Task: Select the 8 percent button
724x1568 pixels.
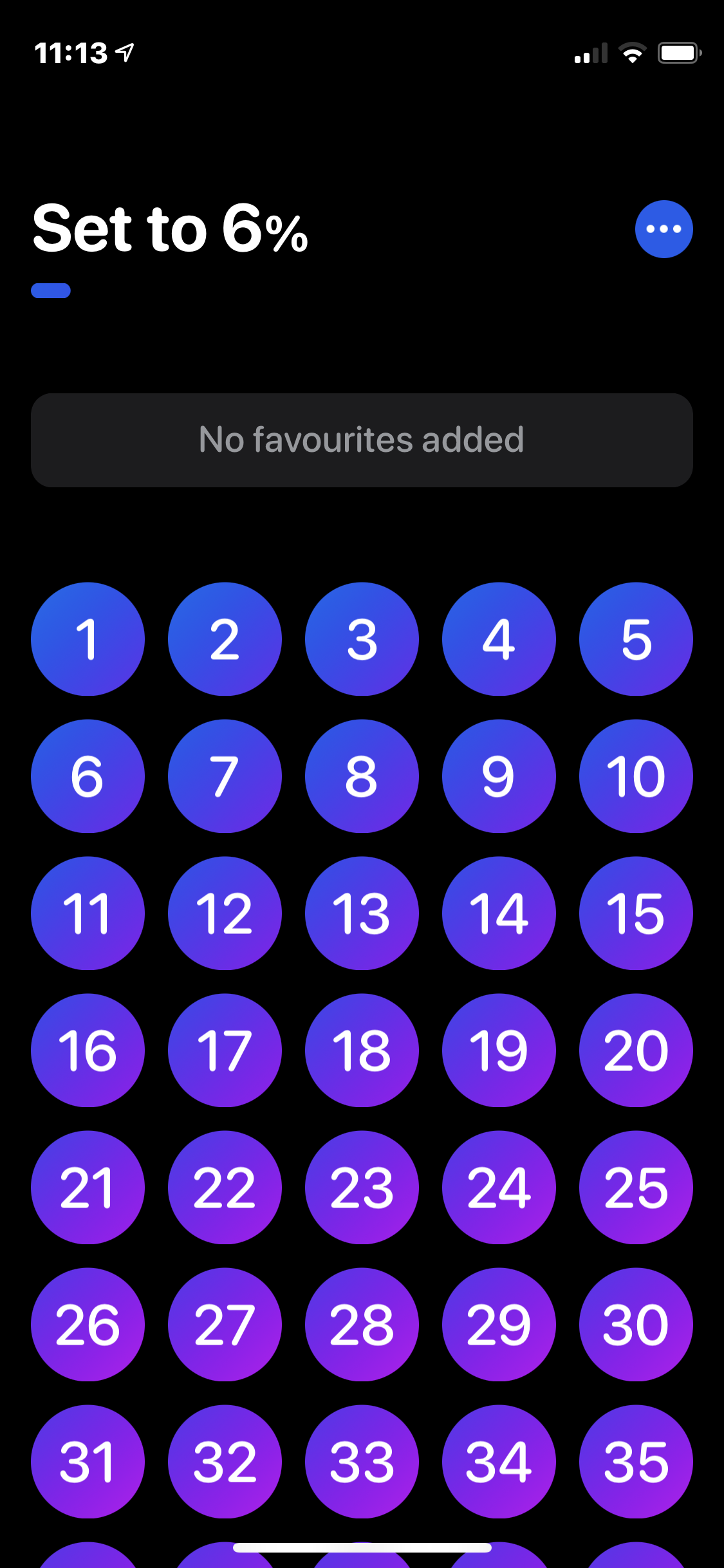Action: click(x=362, y=776)
